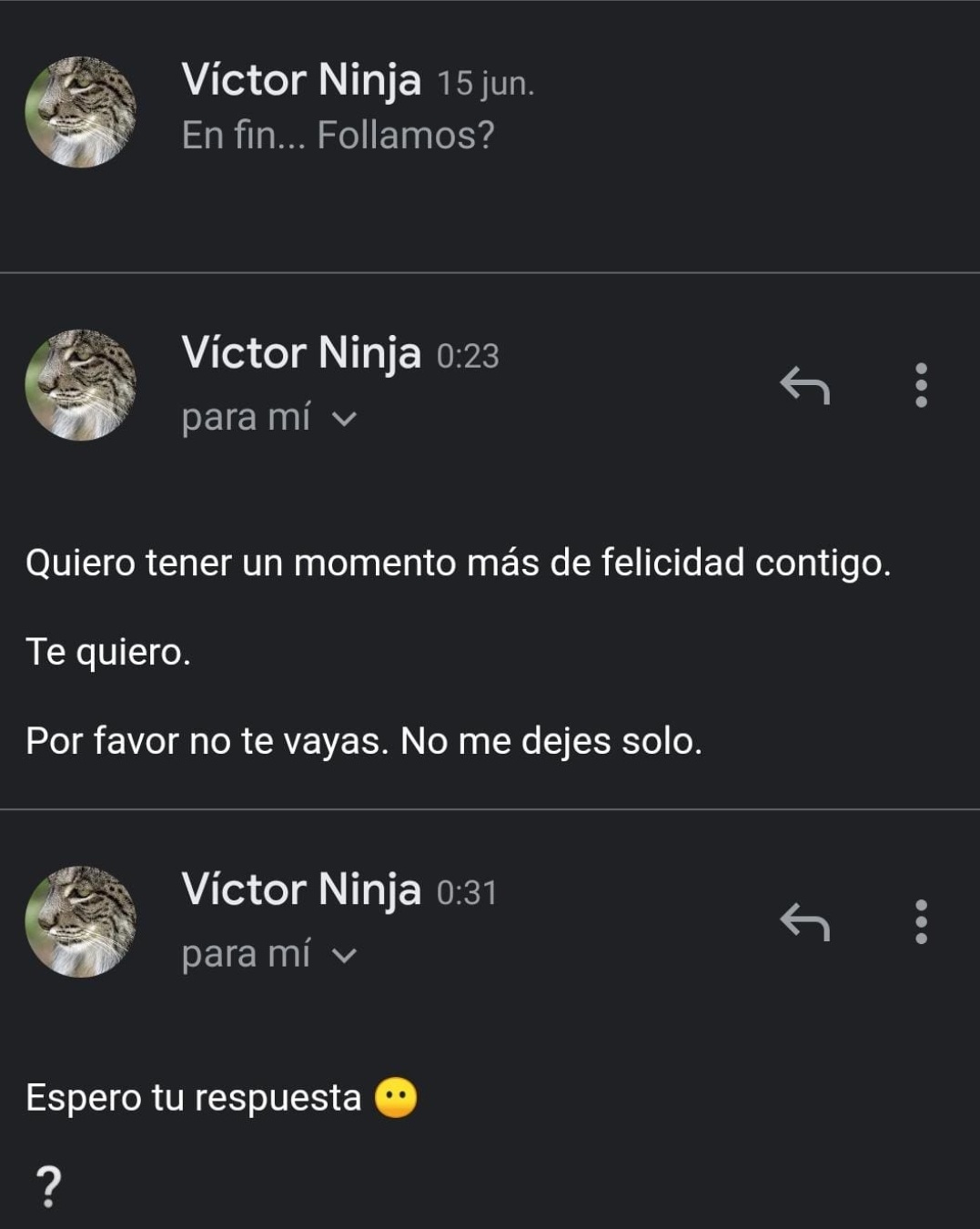Open sender avatar on the 0:31 message

pos(80,921)
